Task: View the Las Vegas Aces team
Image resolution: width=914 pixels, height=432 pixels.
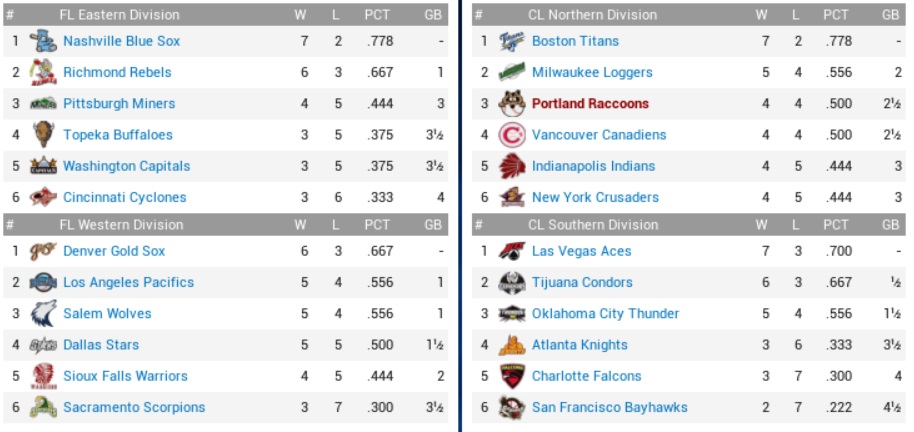Action: (581, 251)
